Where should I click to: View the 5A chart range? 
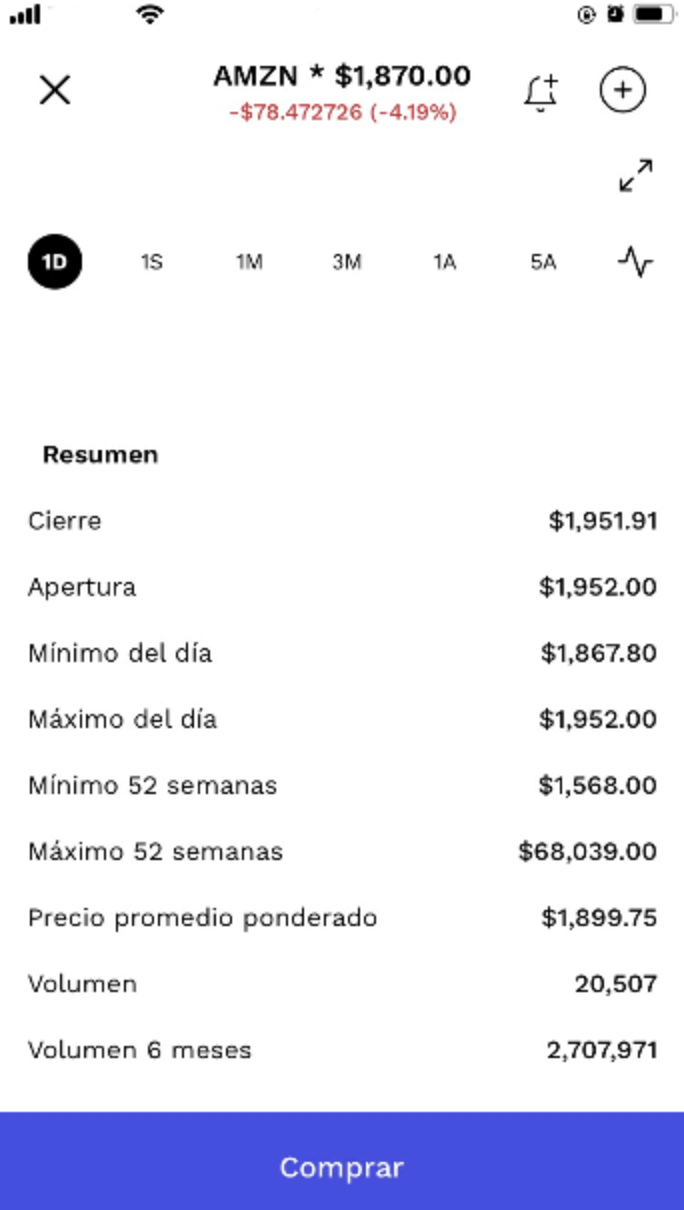point(543,262)
